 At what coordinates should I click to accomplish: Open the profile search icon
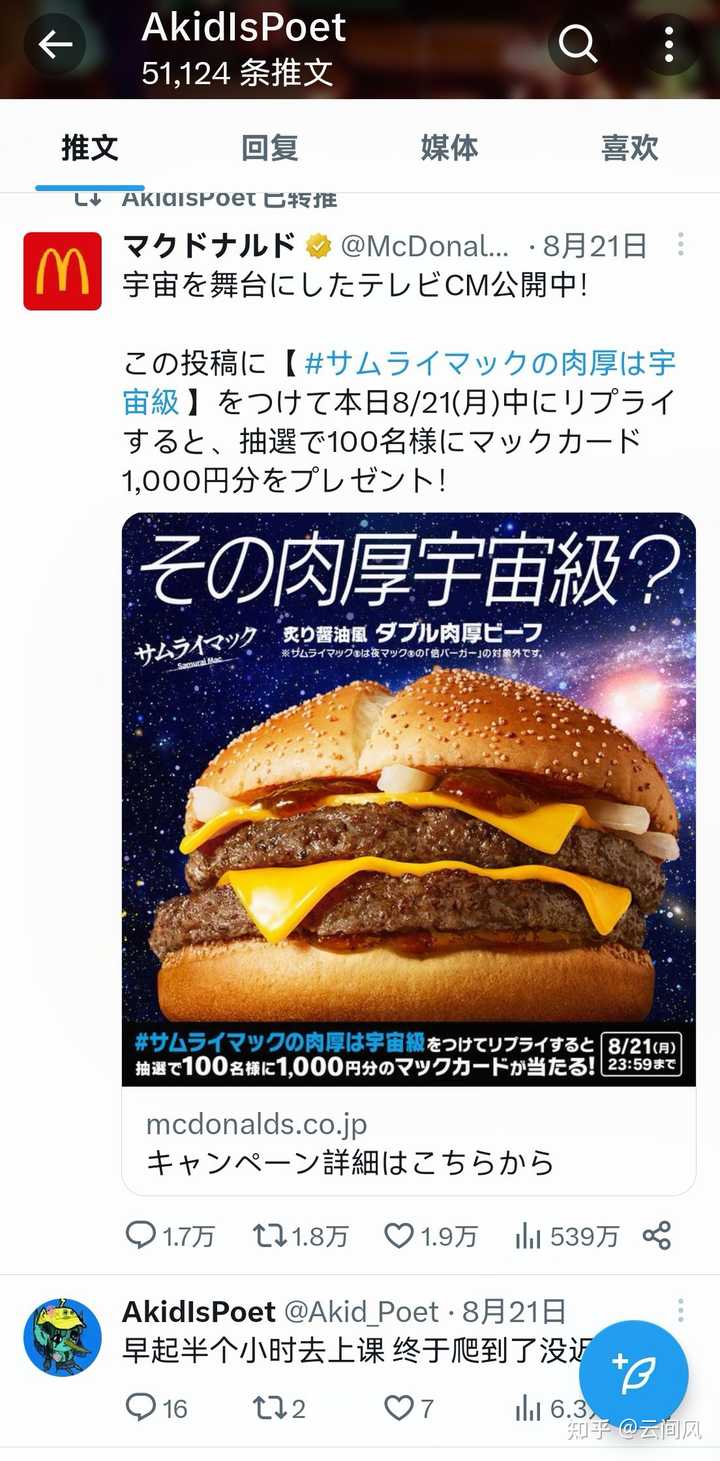[578, 45]
